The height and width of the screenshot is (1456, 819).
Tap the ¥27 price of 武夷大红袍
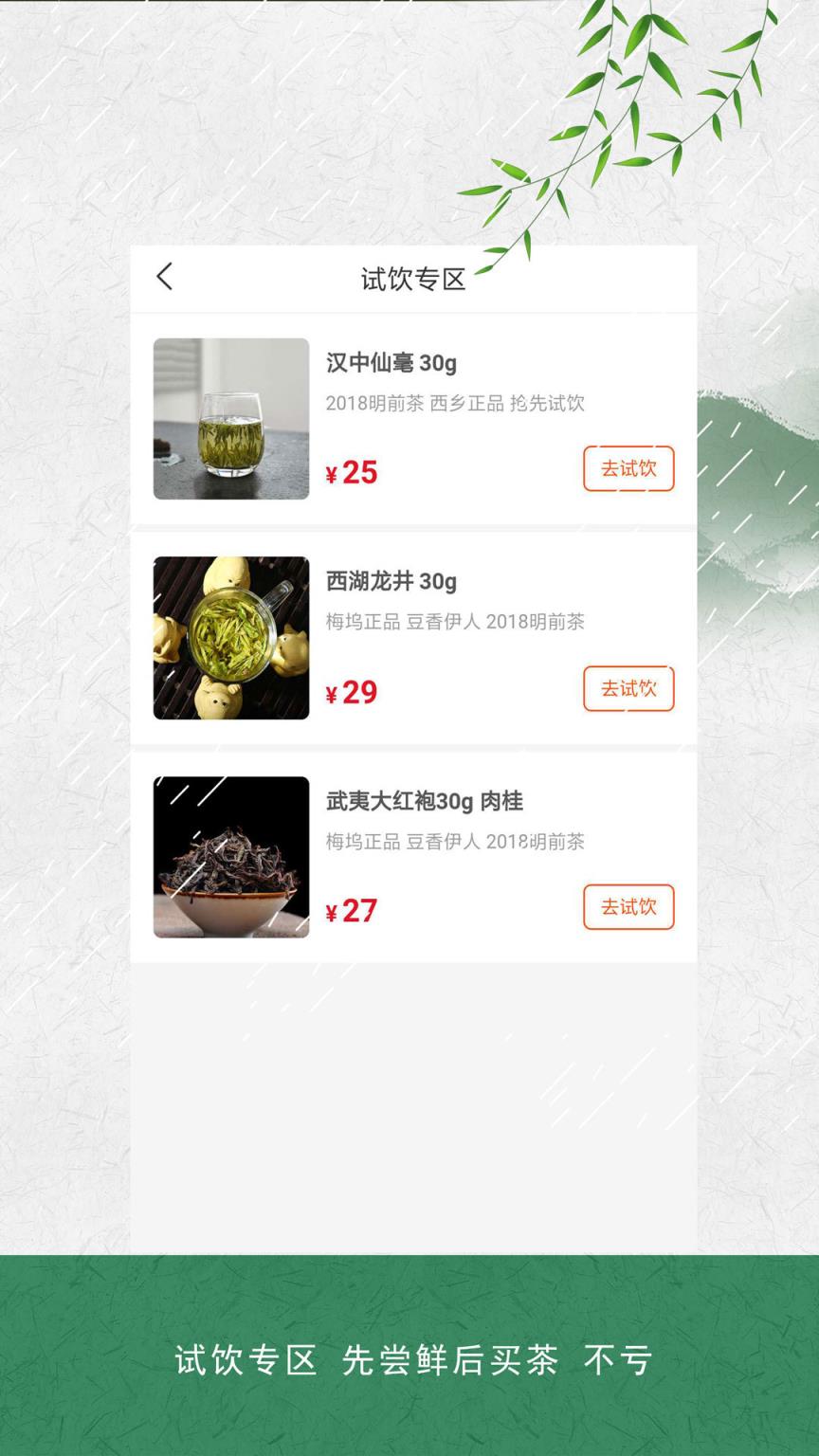click(x=351, y=910)
